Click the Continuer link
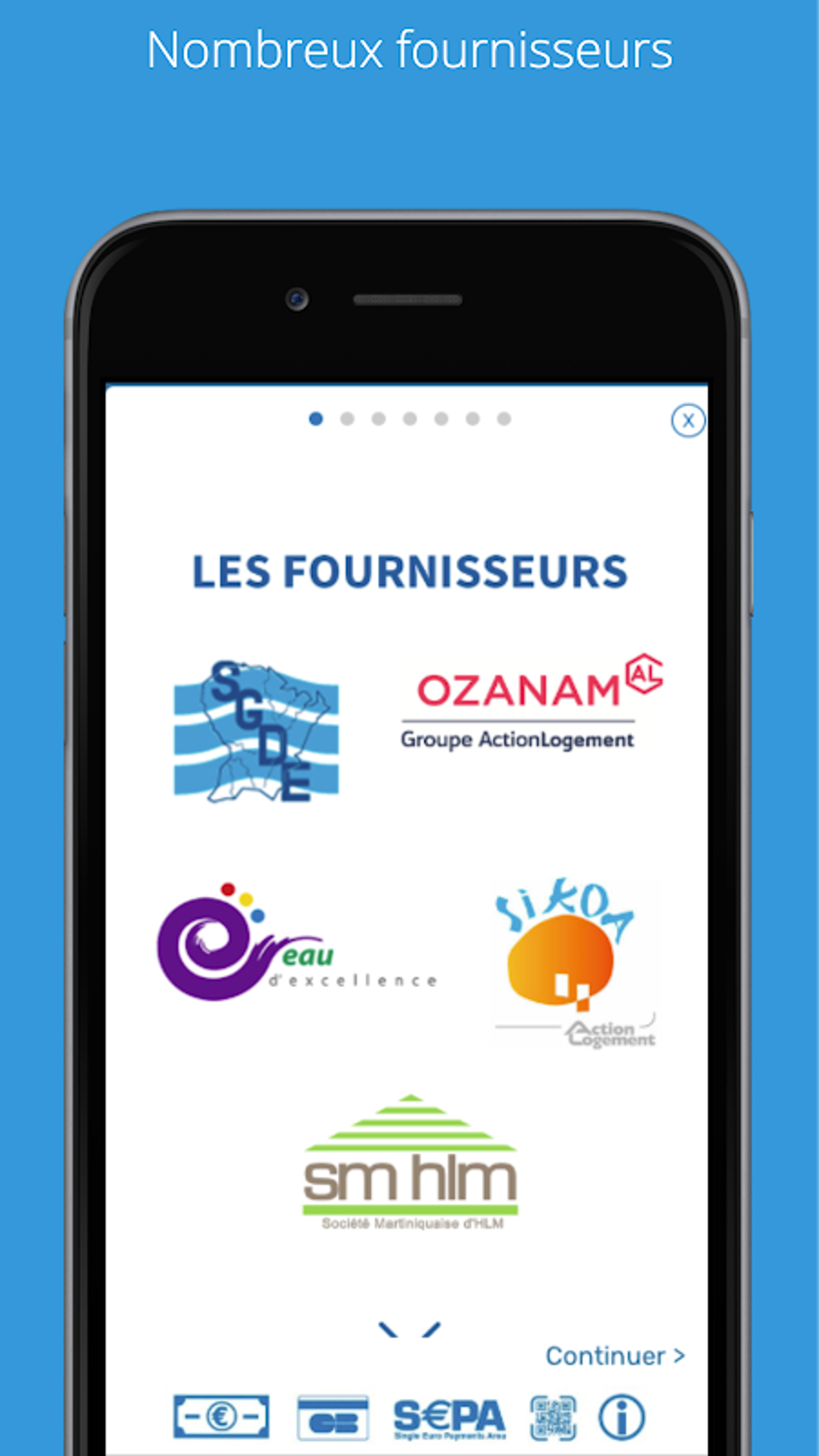Screen dimensions: 819x1456 click(613, 1356)
